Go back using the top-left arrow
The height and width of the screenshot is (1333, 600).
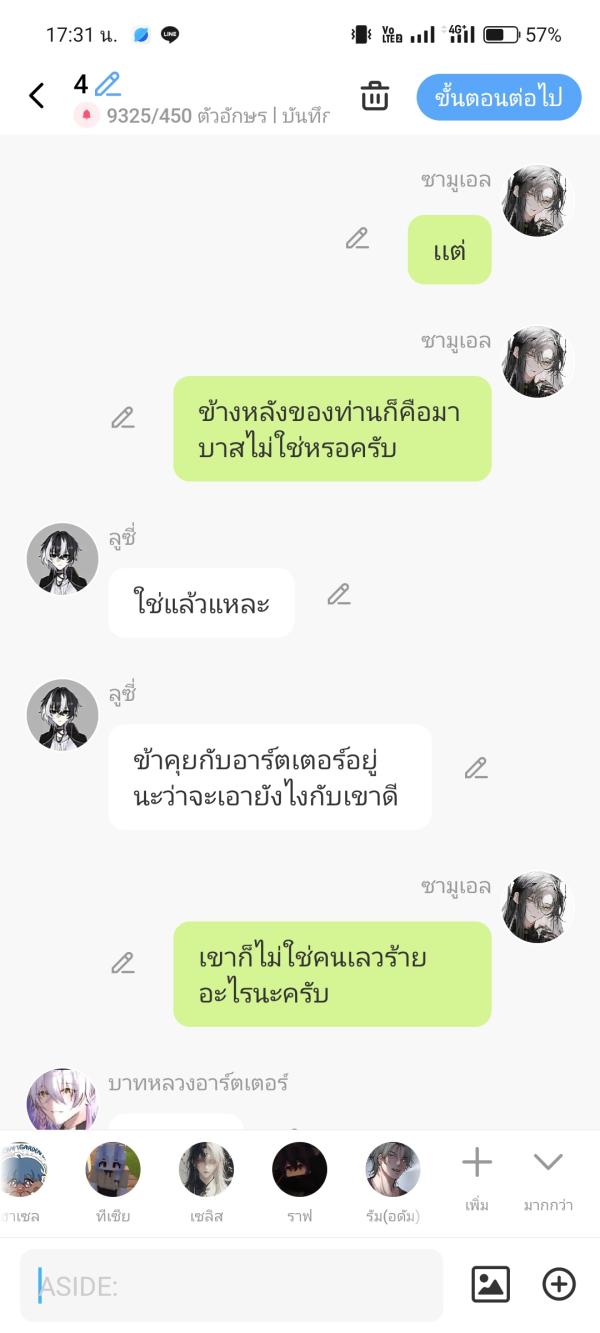[x=37, y=96]
